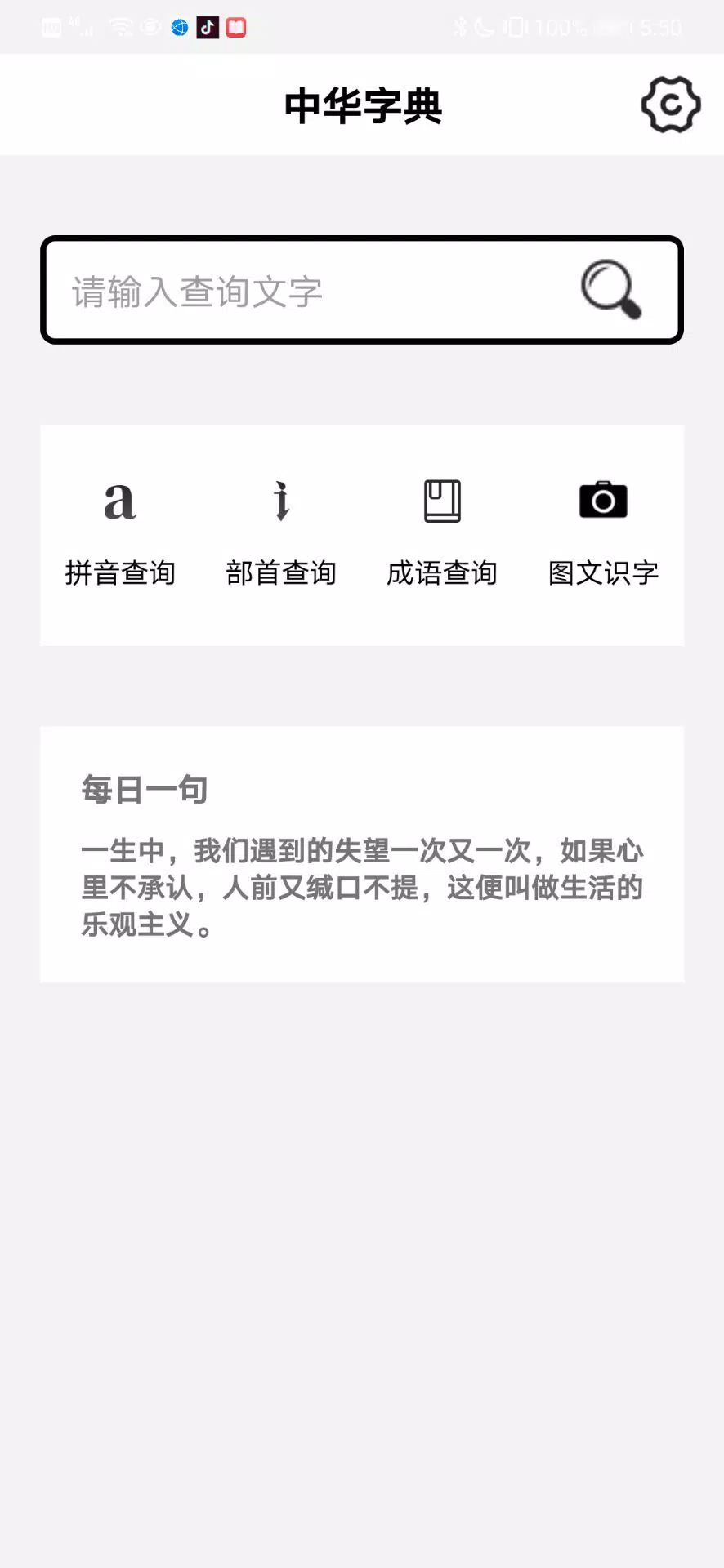Tap the red notification icon in the status bar
The height and width of the screenshot is (1568, 724).
click(x=235, y=27)
